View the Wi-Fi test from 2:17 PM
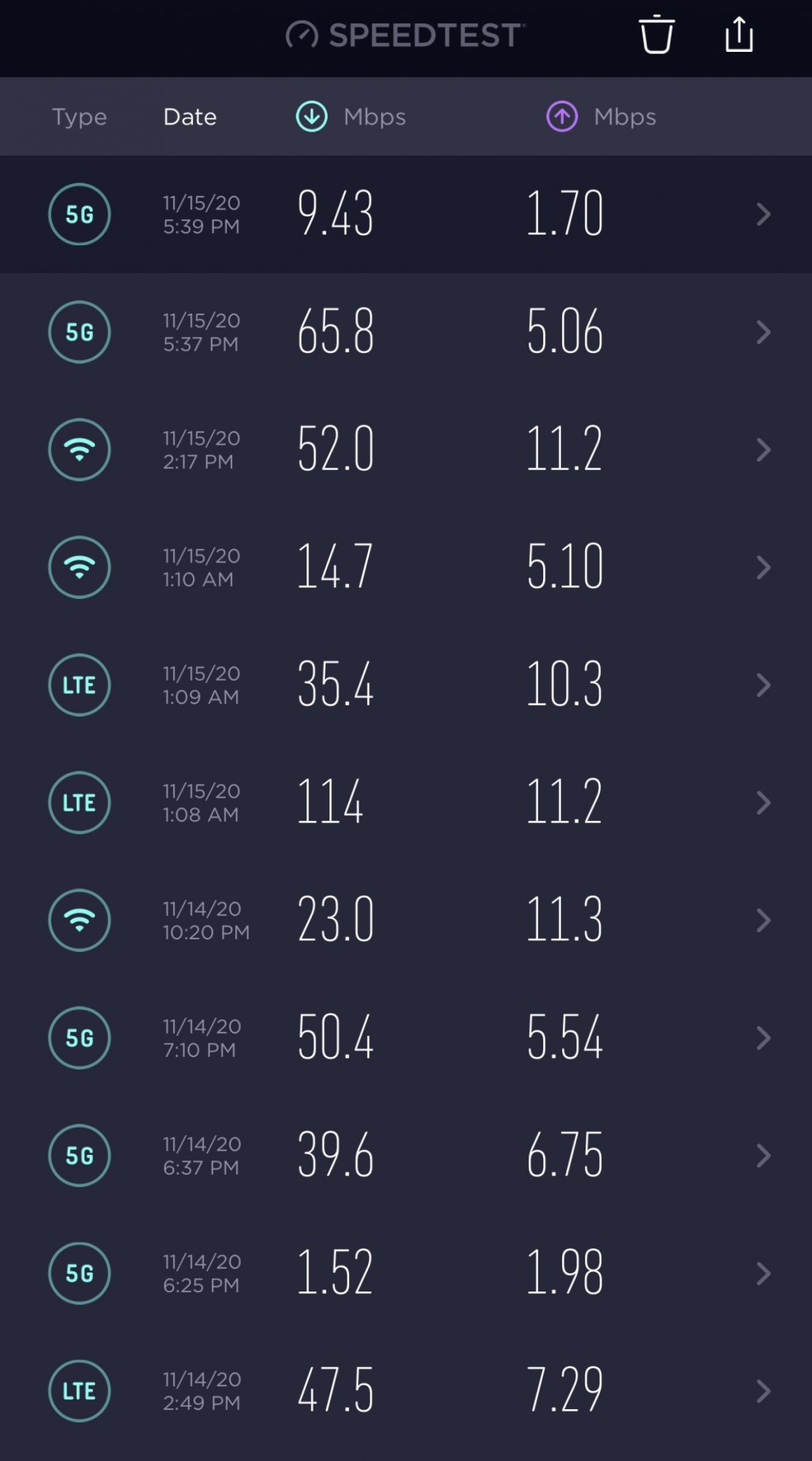812x1461 pixels. 406,449
